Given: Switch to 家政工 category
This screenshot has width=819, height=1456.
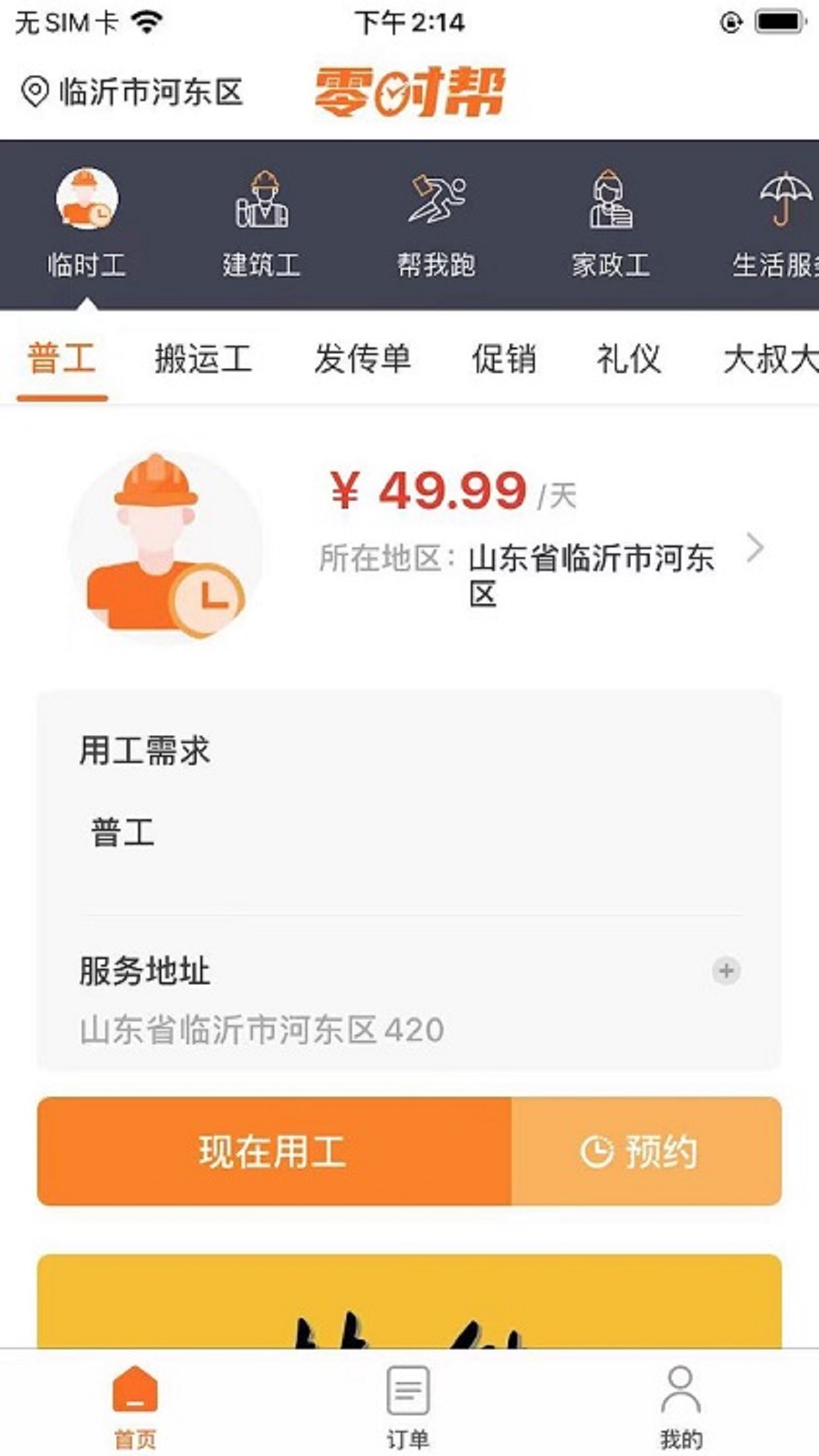Looking at the screenshot, I should (x=610, y=223).
